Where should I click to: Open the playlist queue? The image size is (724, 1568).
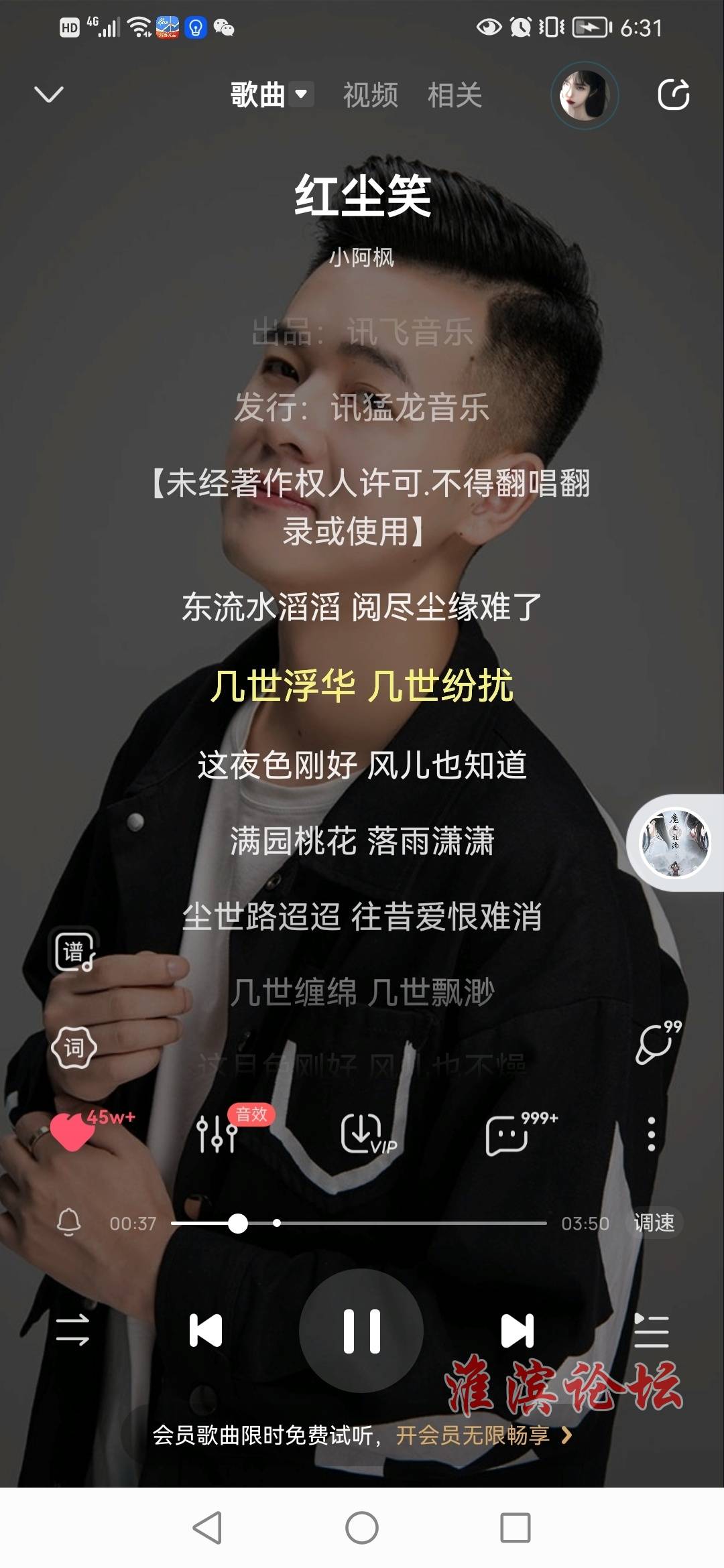click(651, 1331)
